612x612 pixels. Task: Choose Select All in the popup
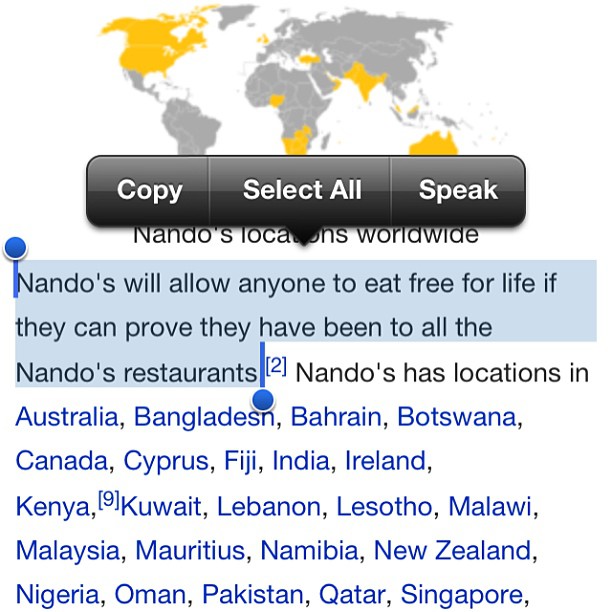[x=302, y=190]
